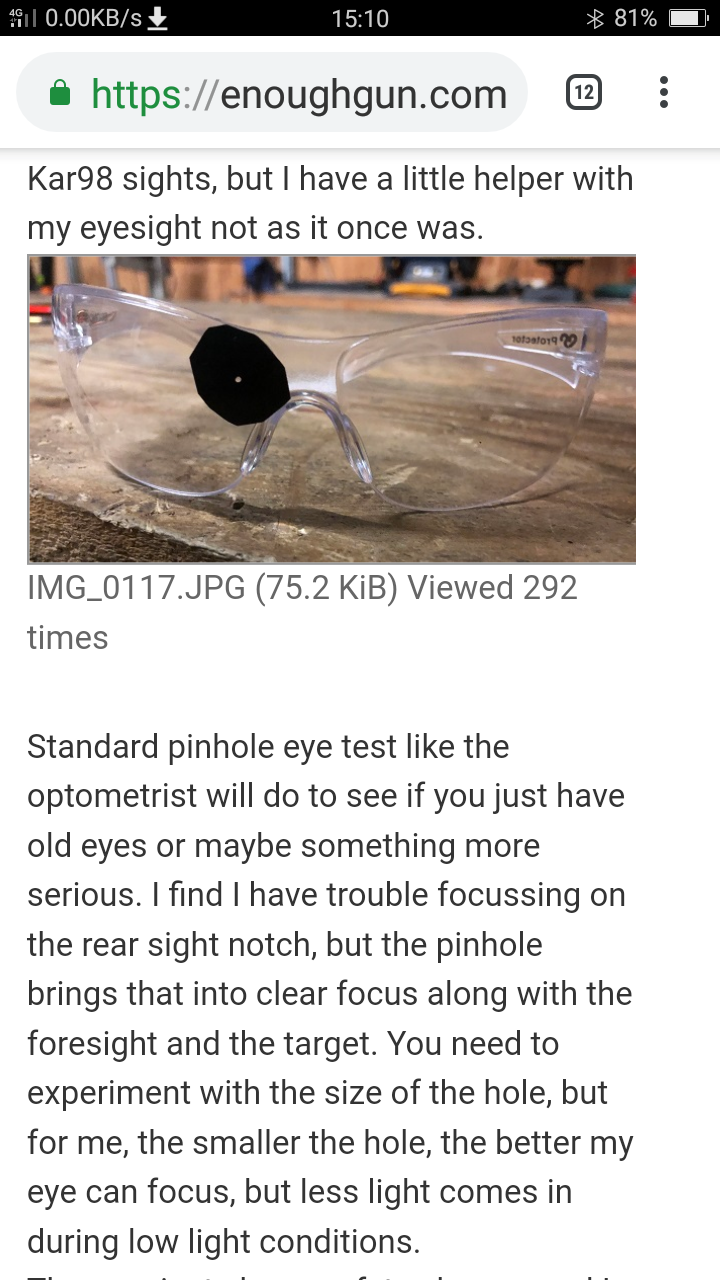
Task: Open the IMG_0117.JPG glasses image attachment
Action: pyautogui.click(x=331, y=409)
